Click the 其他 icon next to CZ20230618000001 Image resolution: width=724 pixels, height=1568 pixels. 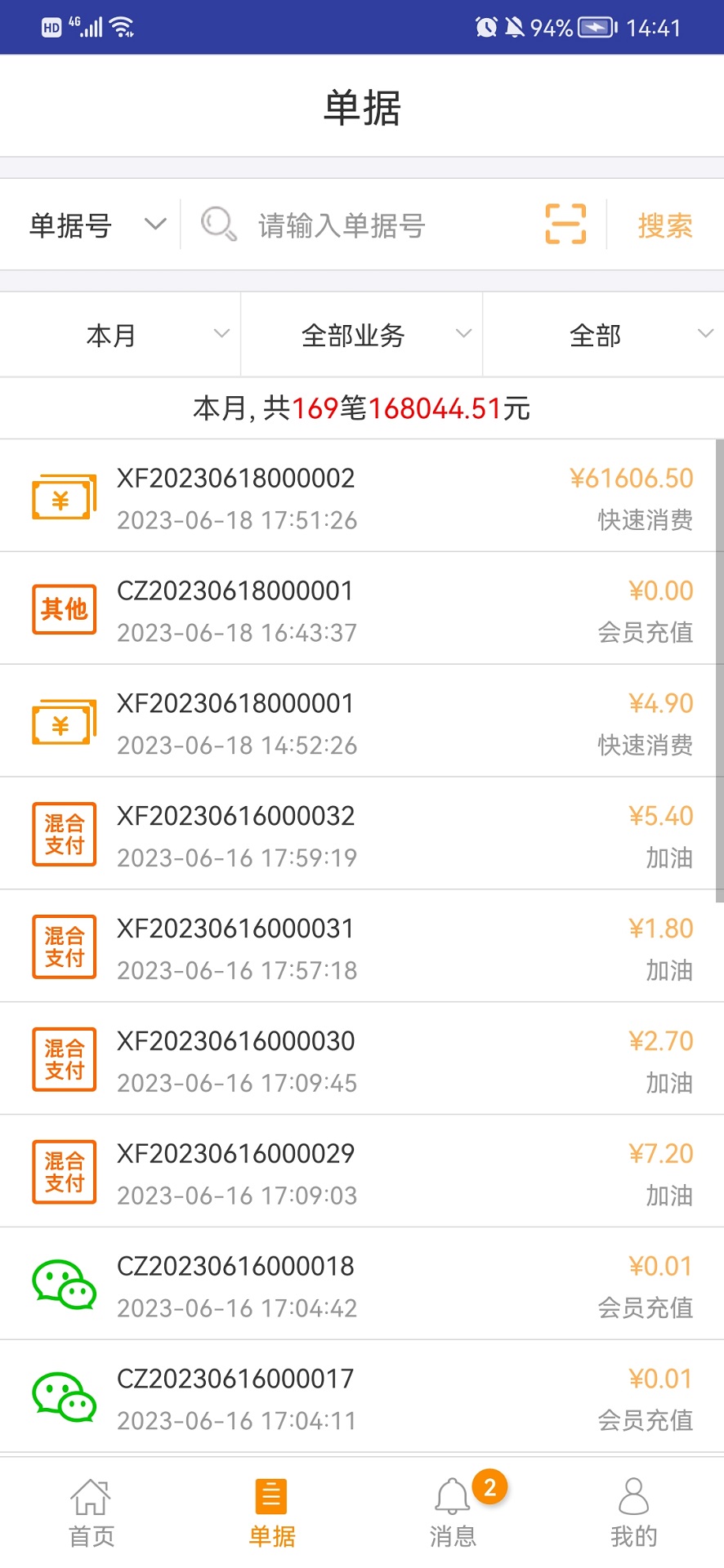point(64,608)
